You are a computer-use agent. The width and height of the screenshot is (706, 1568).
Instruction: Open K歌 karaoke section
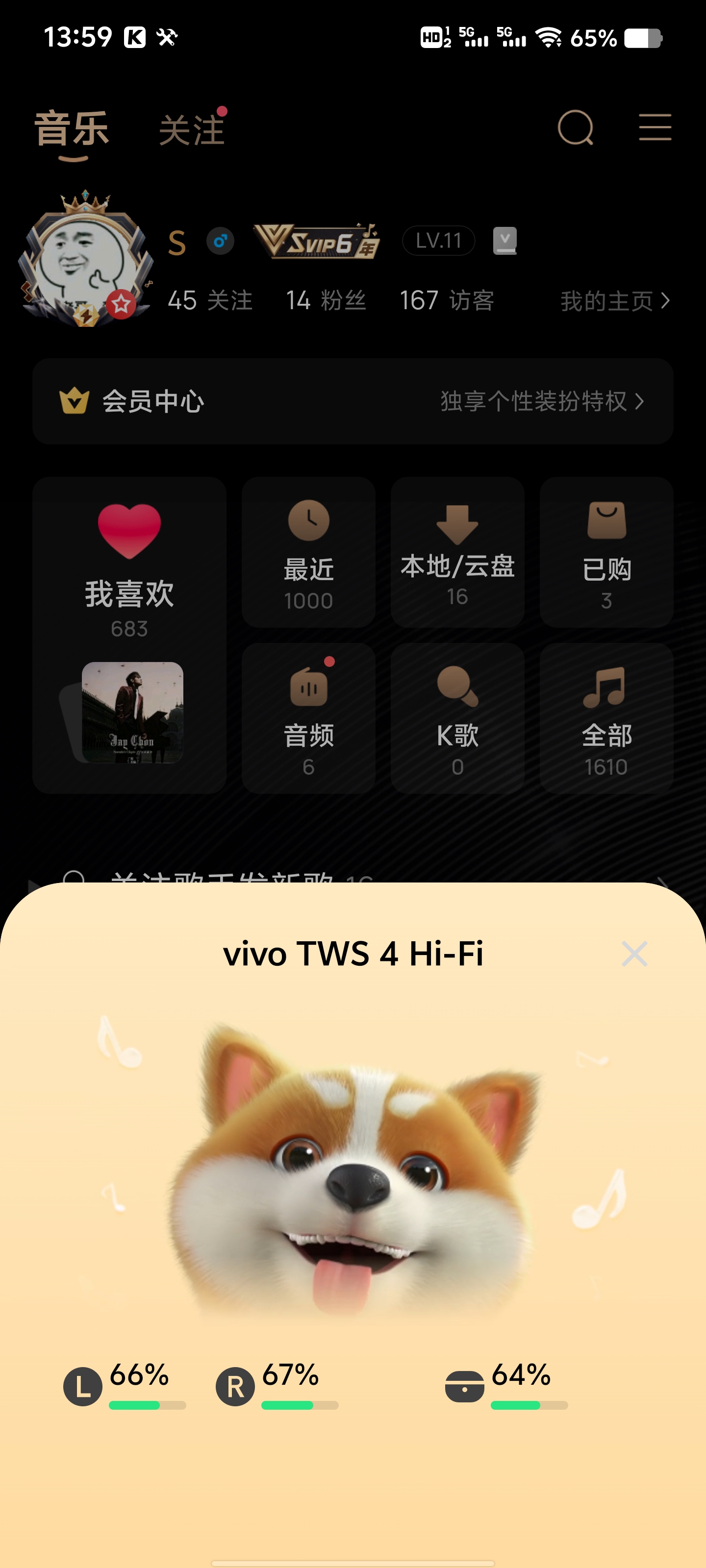pyautogui.click(x=457, y=718)
